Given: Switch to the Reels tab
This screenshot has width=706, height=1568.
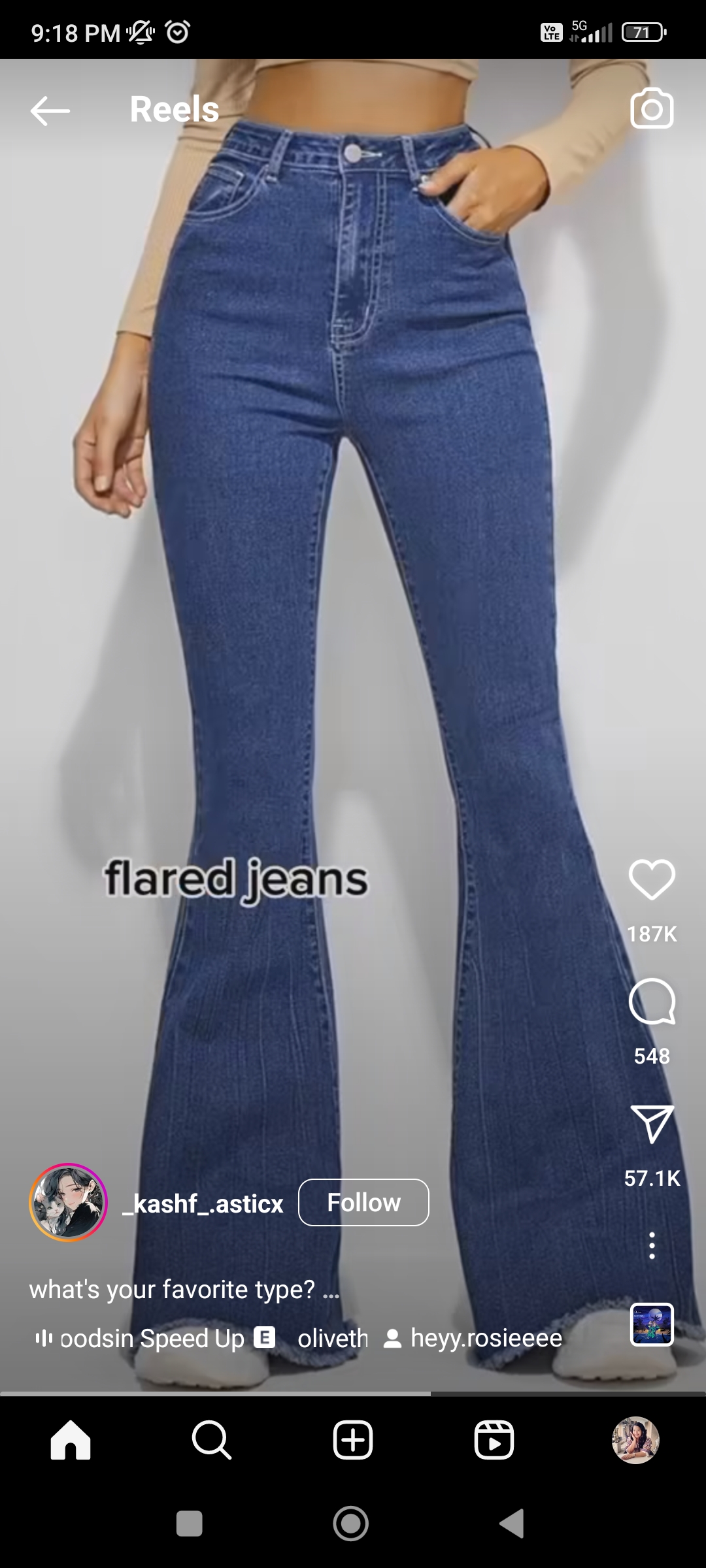Looking at the screenshot, I should click(x=494, y=1440).
